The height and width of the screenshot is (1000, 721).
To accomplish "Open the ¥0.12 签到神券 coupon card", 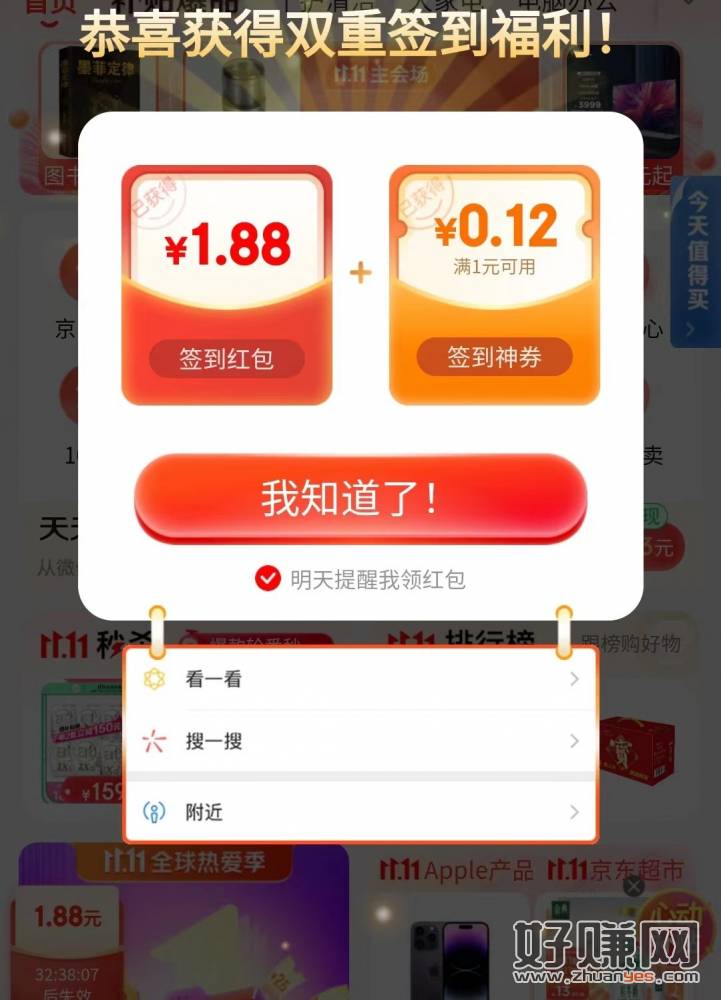I will point(494,286).
